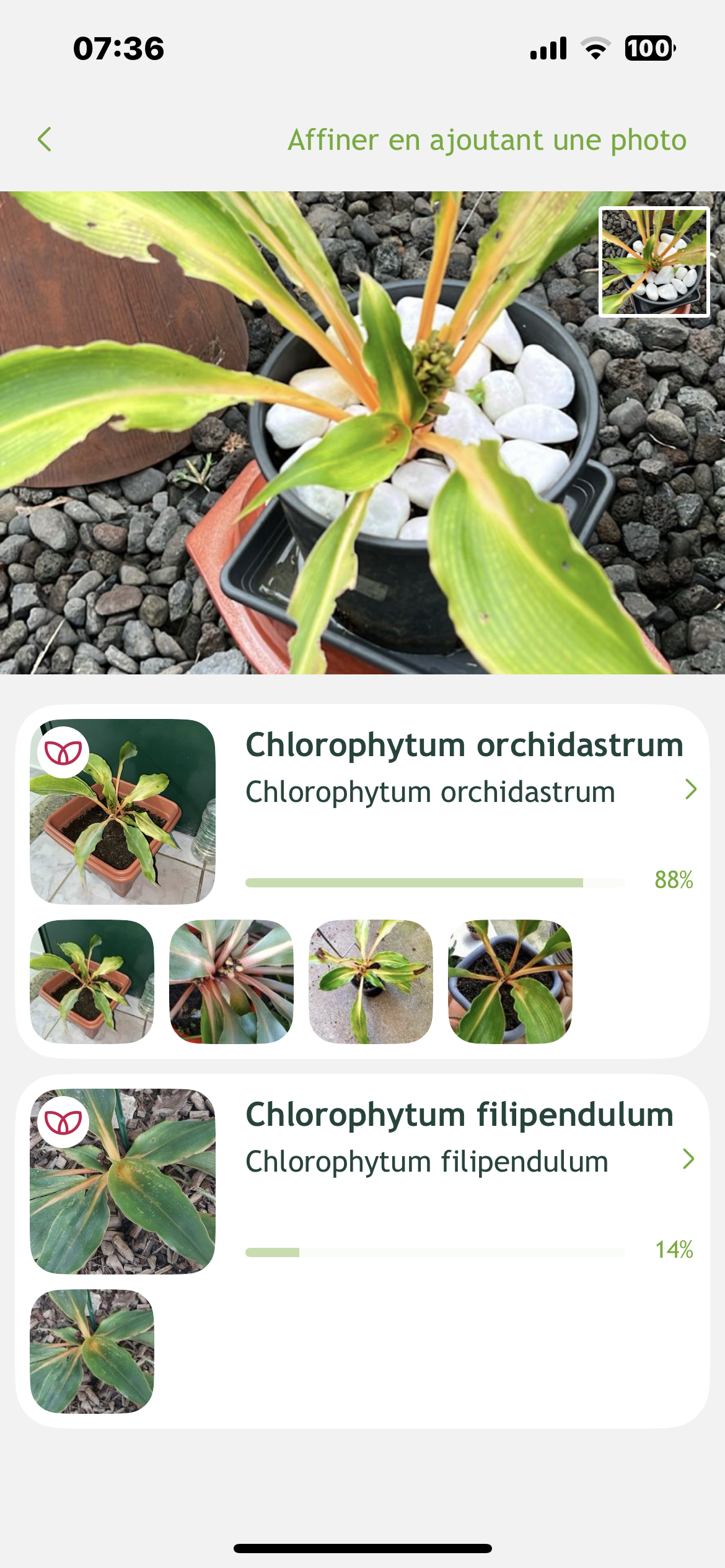View the main image of Chlorophytum filipendulum
This screenshot has height=1568, width=725.
(x=123, y=1181)
